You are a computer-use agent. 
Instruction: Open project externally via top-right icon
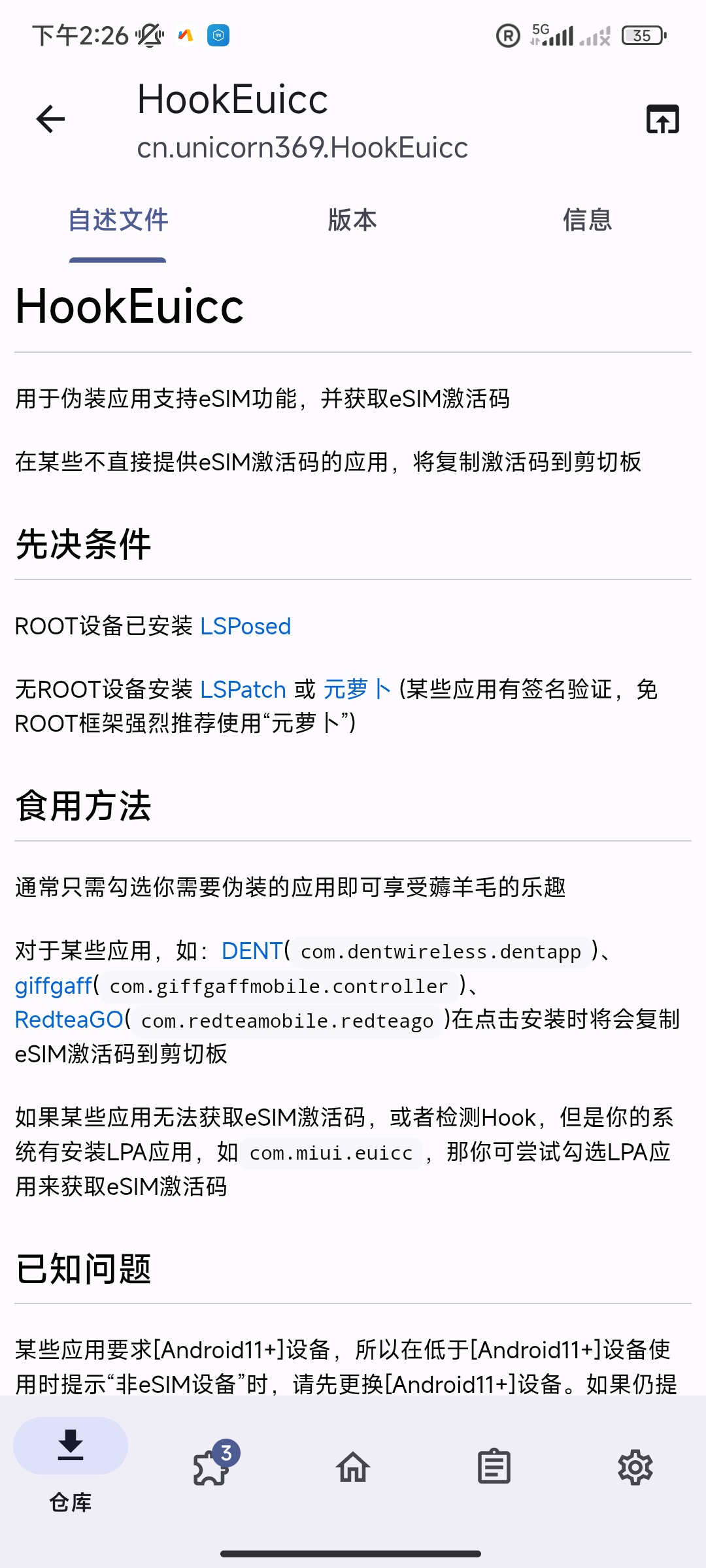(662, 118)
